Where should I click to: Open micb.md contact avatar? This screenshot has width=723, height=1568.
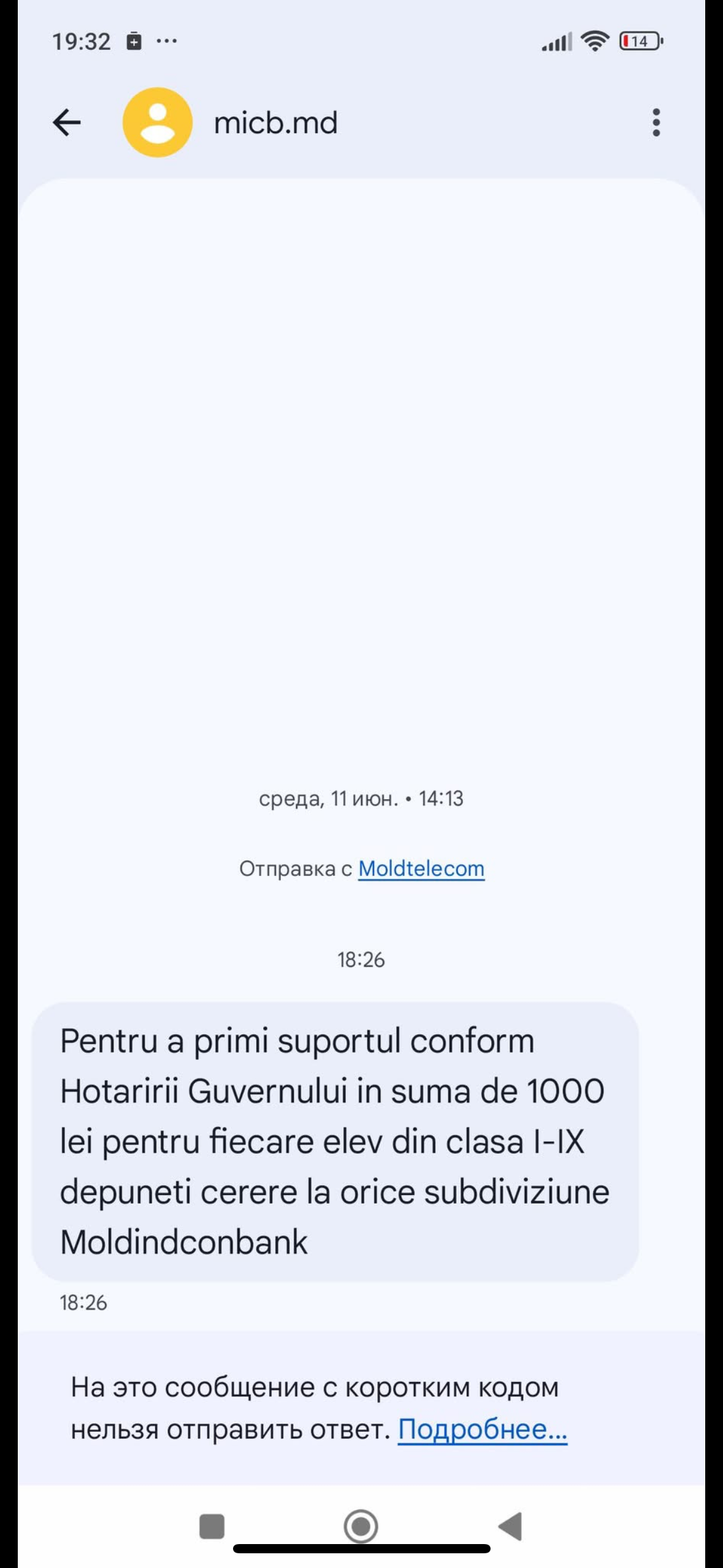point(158,122)
